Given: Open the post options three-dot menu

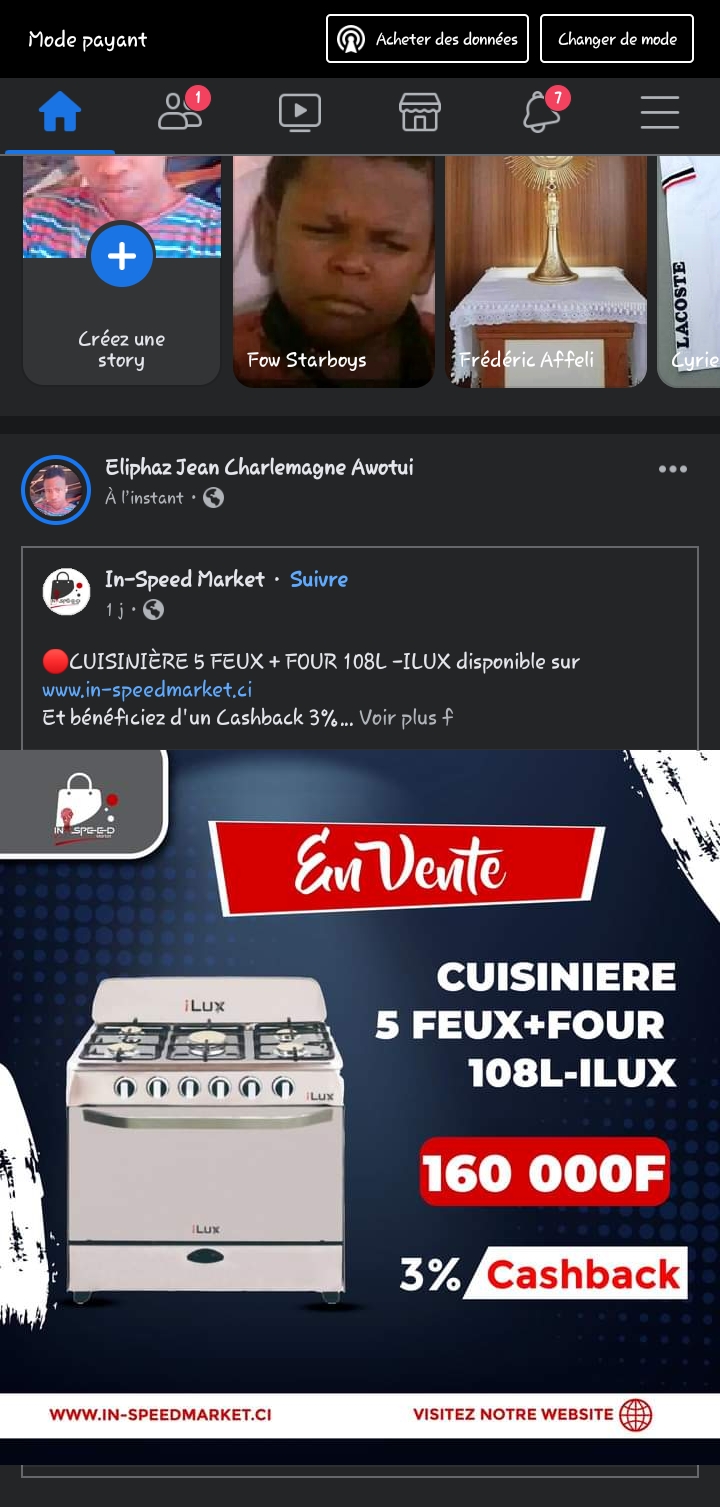Looking at the screenshot, I should 673,470.
